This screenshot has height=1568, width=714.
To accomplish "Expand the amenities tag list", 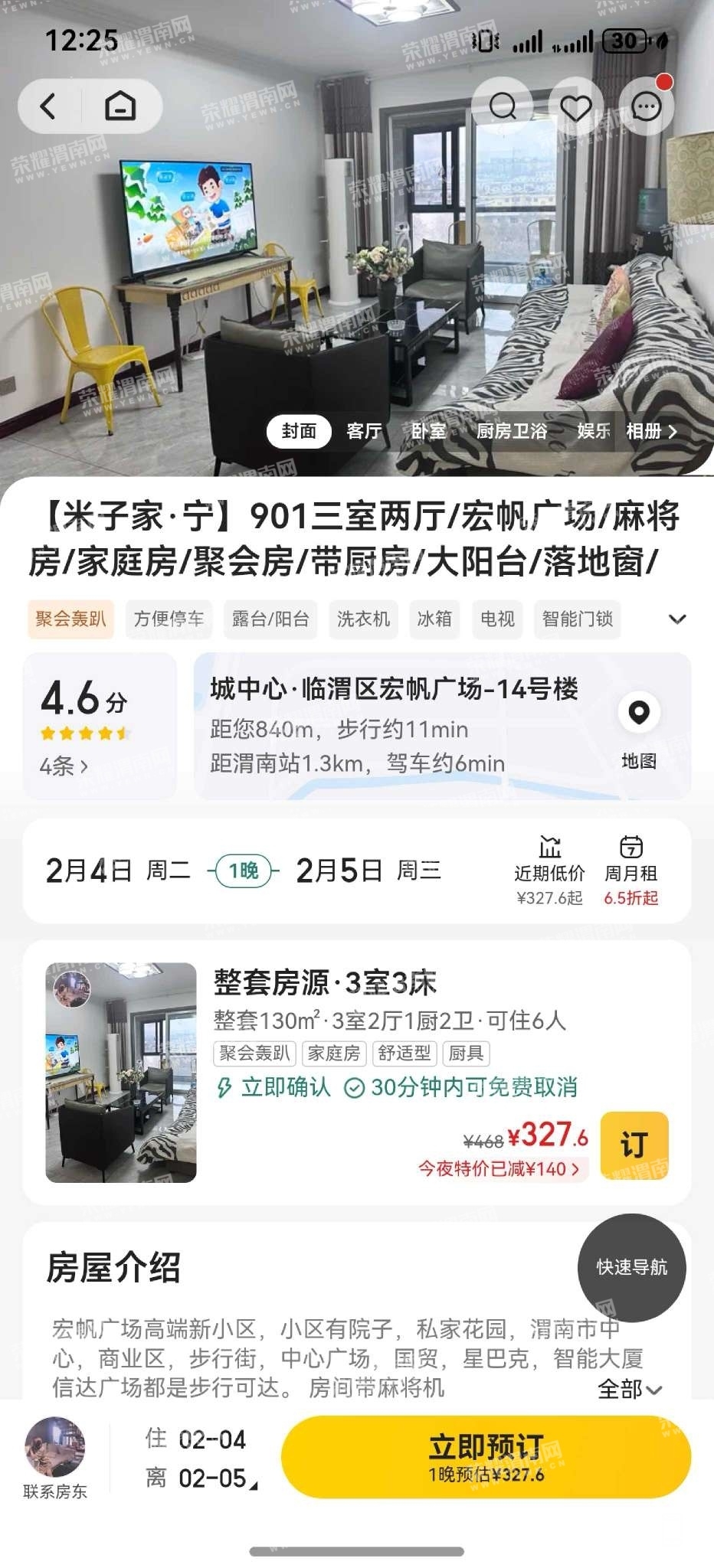I will point(677,619).
